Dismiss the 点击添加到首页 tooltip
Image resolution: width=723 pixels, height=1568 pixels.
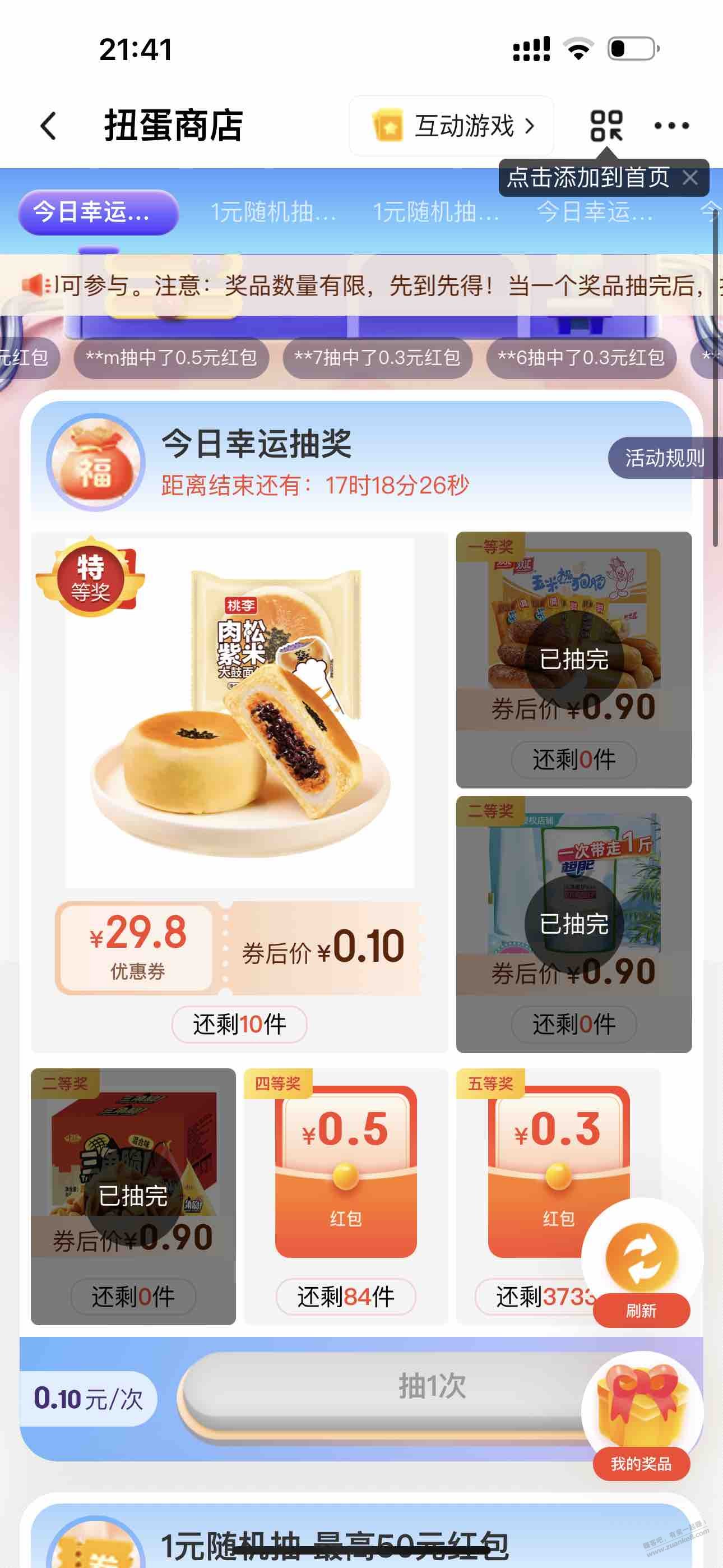pyautogui.click(x=690, y=178)
